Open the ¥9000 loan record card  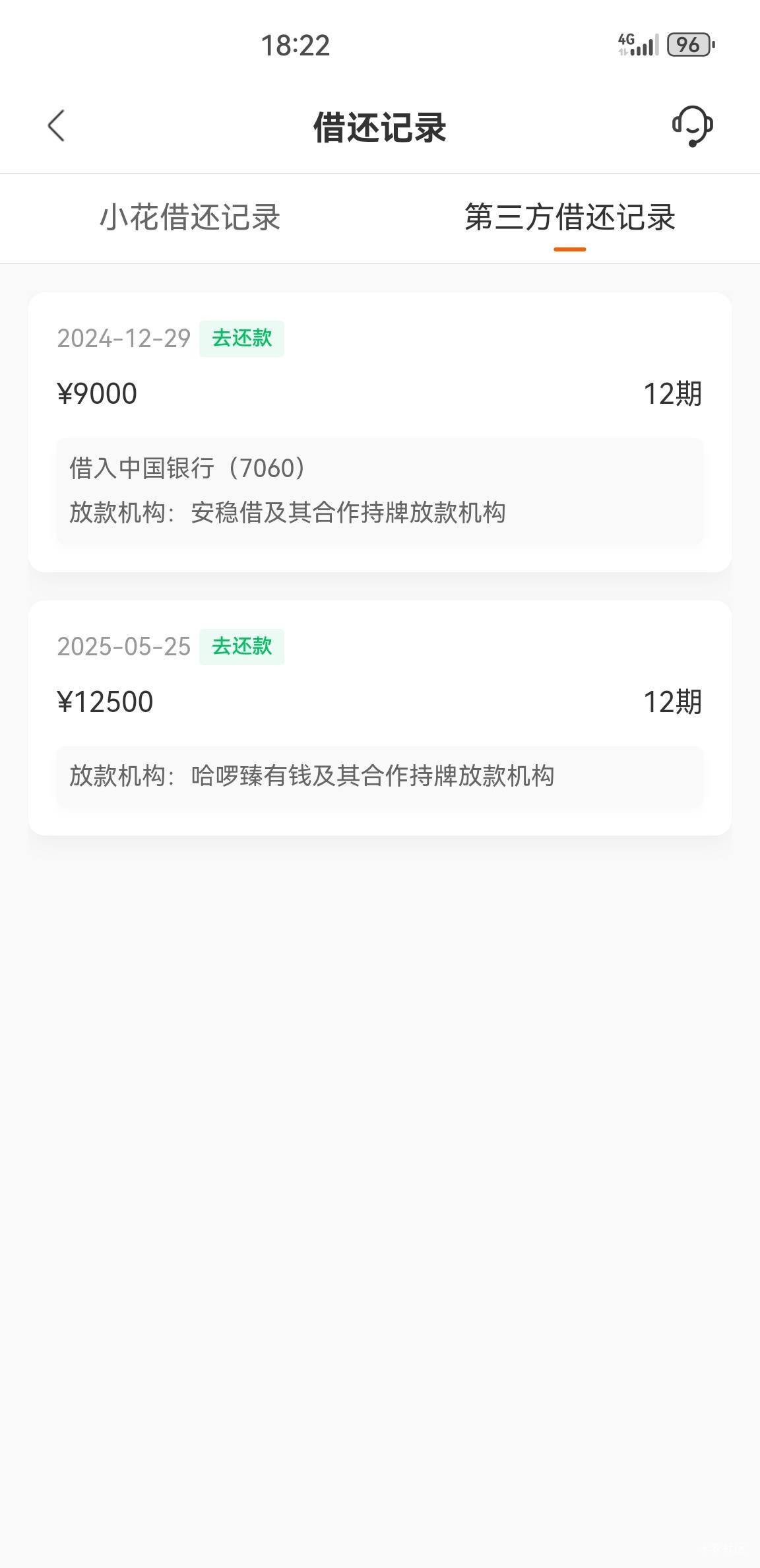point(380,432)
